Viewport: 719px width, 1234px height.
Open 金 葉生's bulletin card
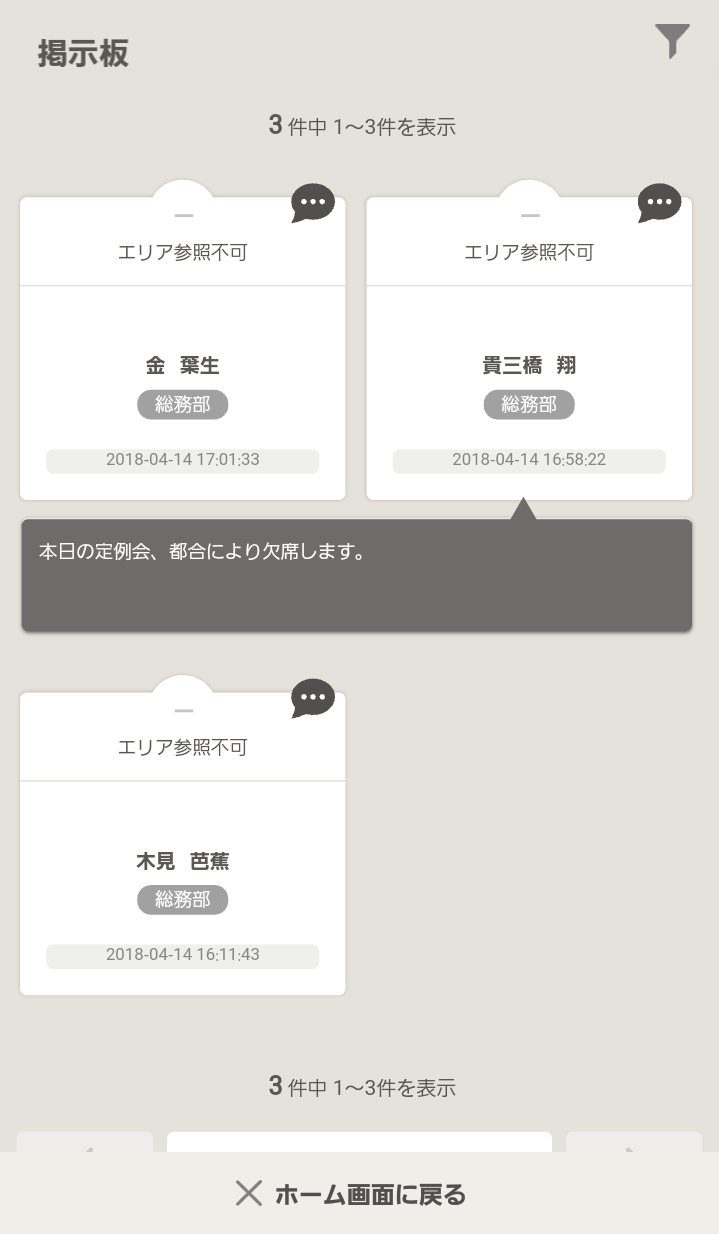click(182, 365)
